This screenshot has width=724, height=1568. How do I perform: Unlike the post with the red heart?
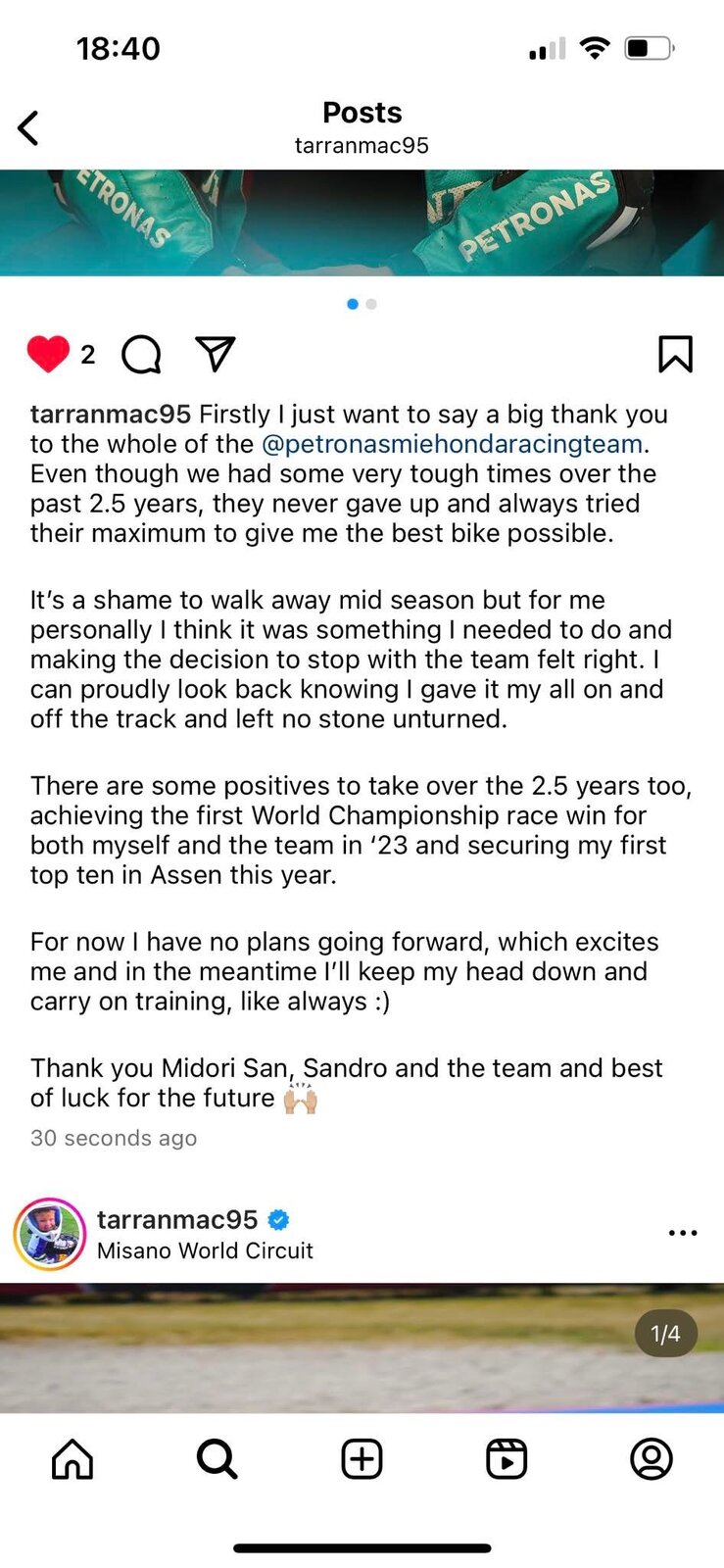(48, 354)
